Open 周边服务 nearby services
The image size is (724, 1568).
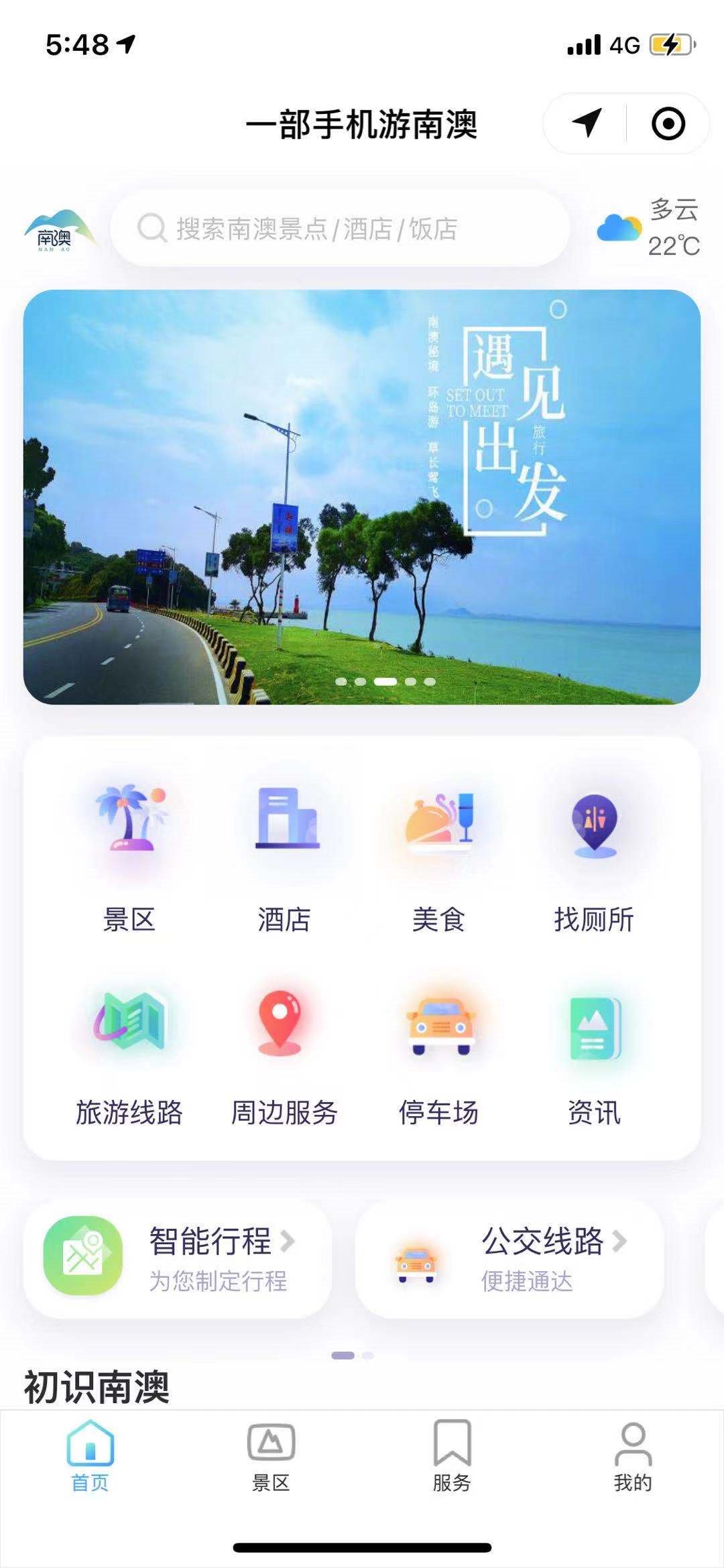point(284,1052)
